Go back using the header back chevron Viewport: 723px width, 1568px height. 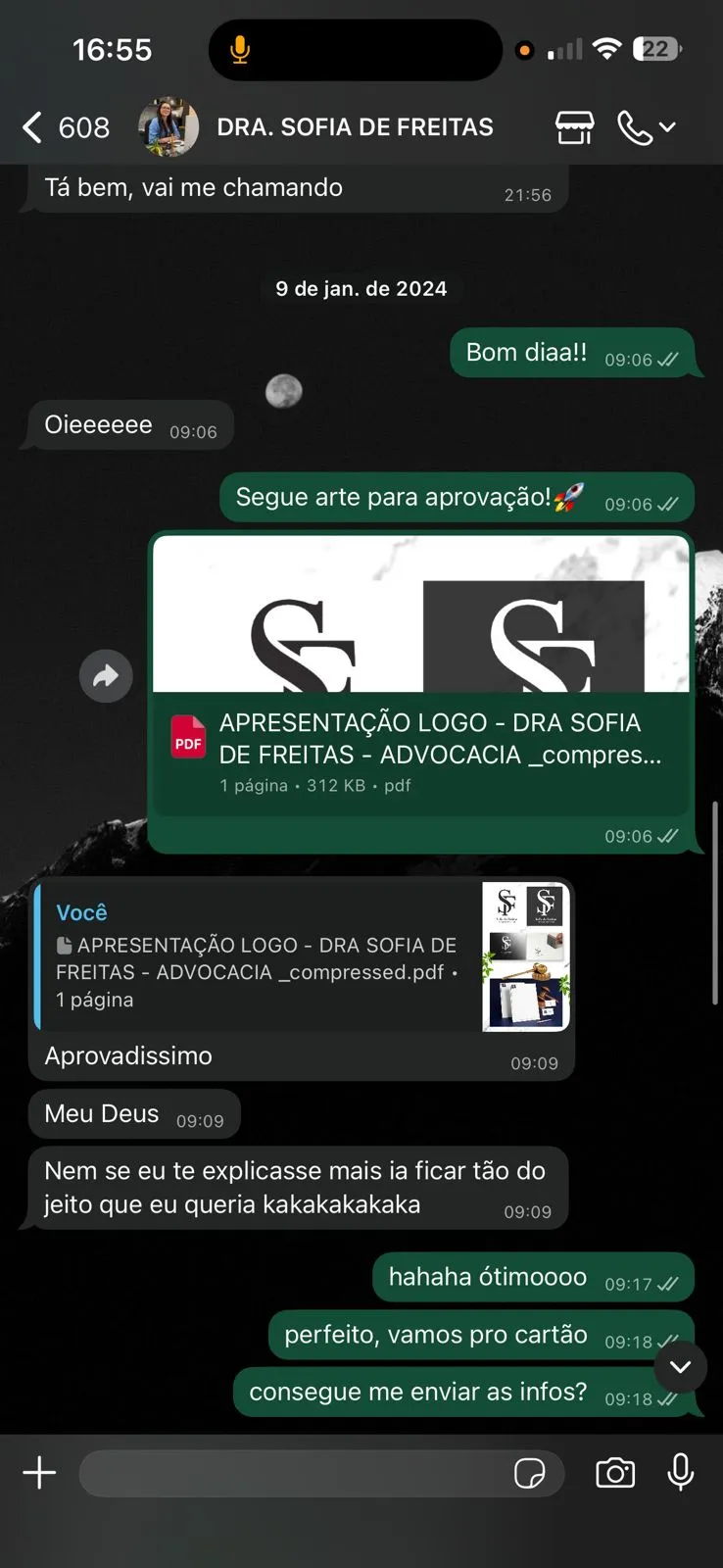coord(30,127)
